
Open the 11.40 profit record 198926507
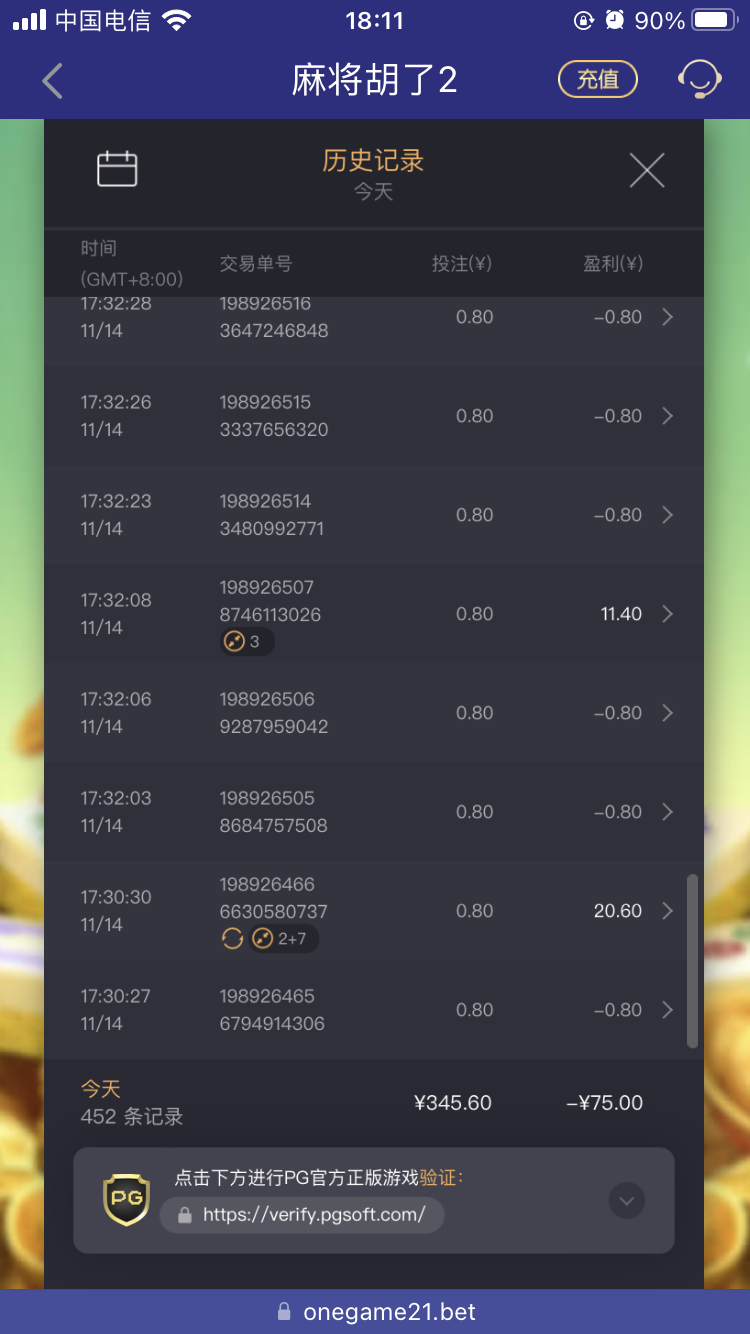point(667,614)
